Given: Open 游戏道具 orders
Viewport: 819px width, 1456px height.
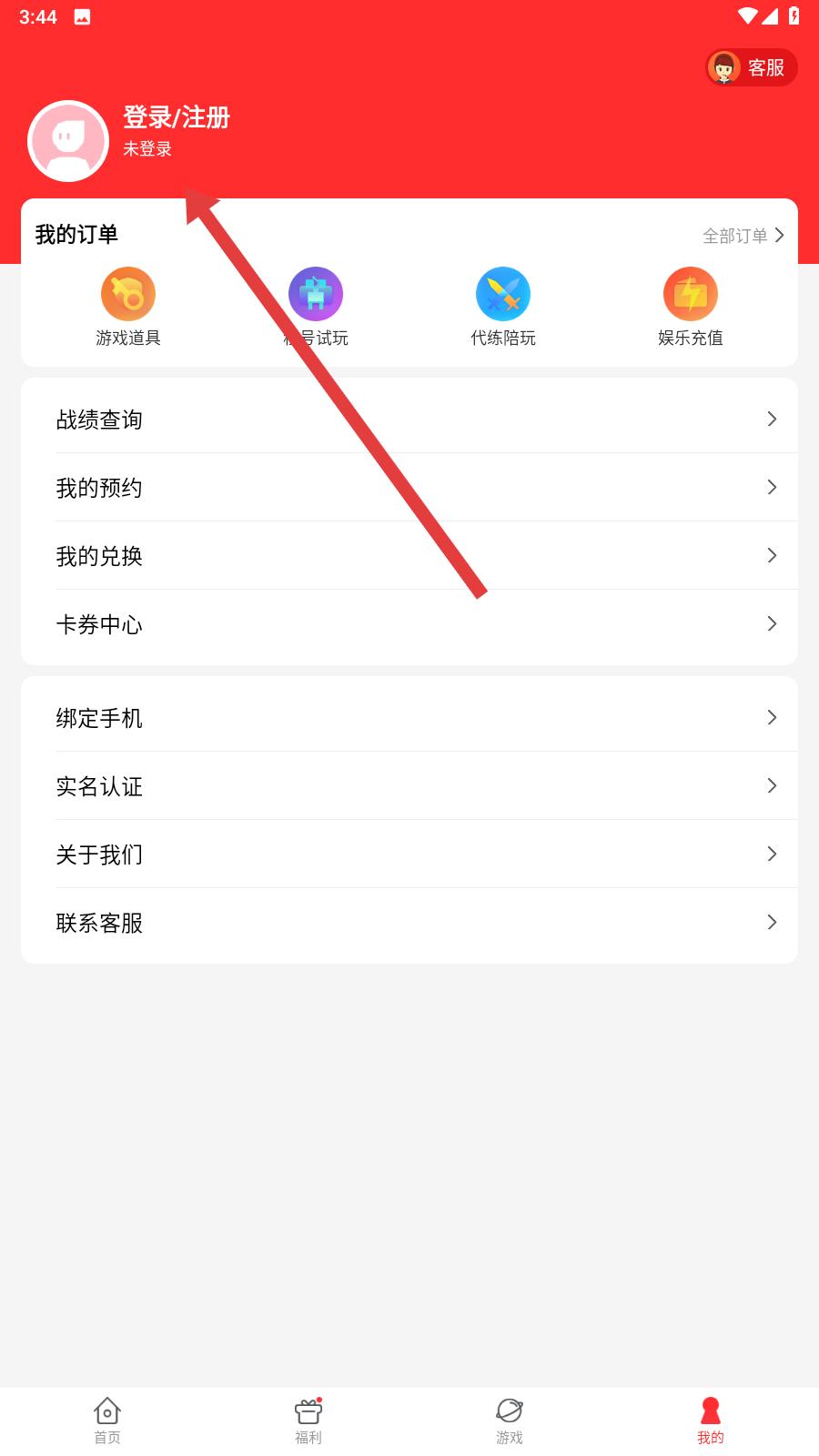Looking at the screenshot, I should coord(128,307).
